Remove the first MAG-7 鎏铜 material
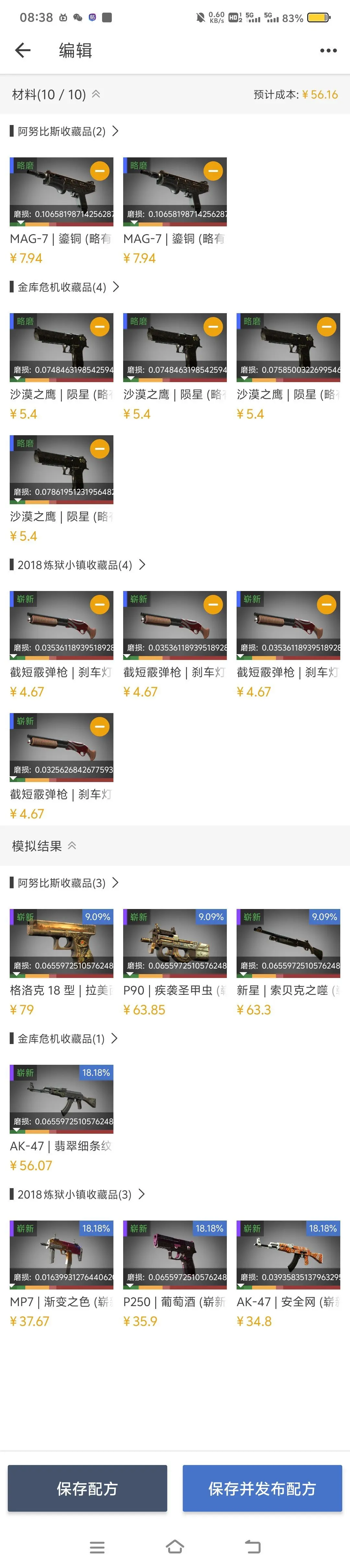 coord(100,171)
